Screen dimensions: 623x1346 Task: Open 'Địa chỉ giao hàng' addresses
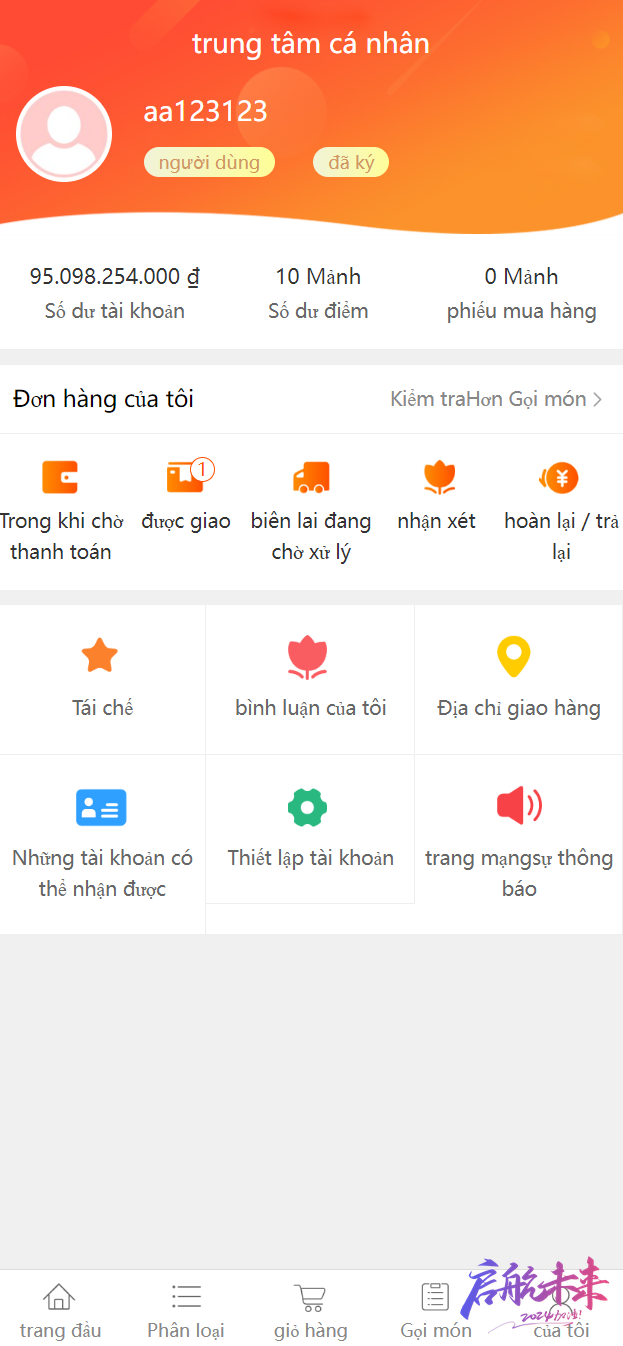[x=518, y=679]
